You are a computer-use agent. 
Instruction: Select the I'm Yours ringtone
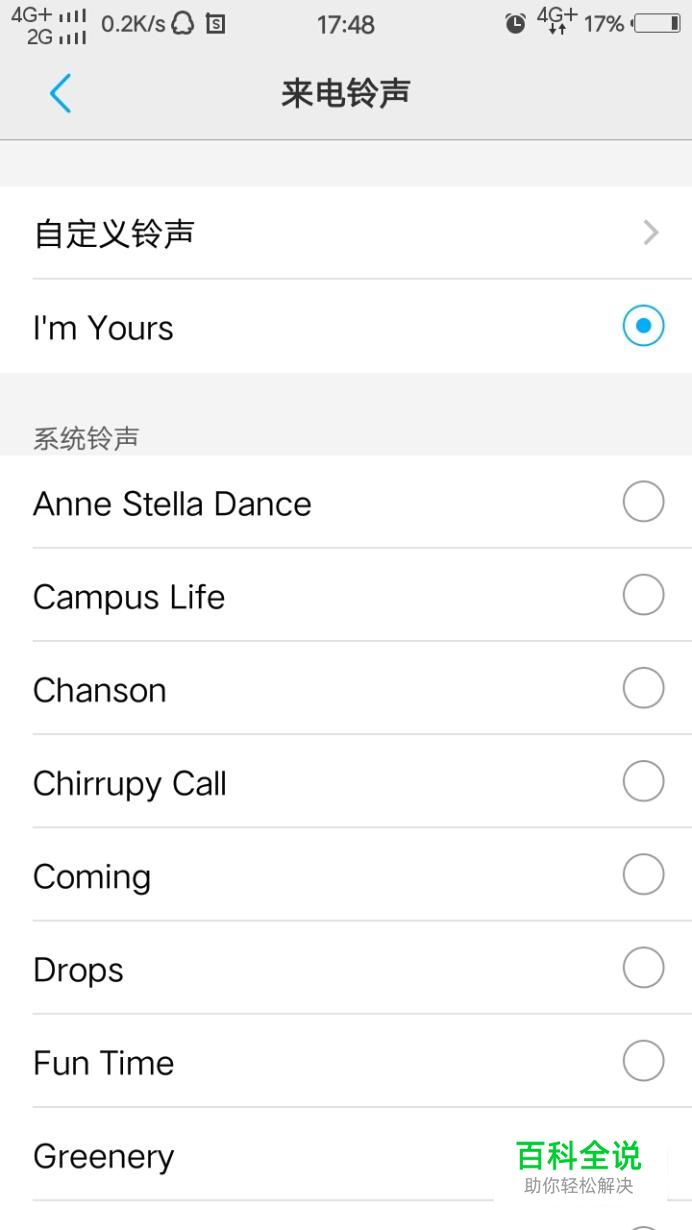[x=346, y=326]
